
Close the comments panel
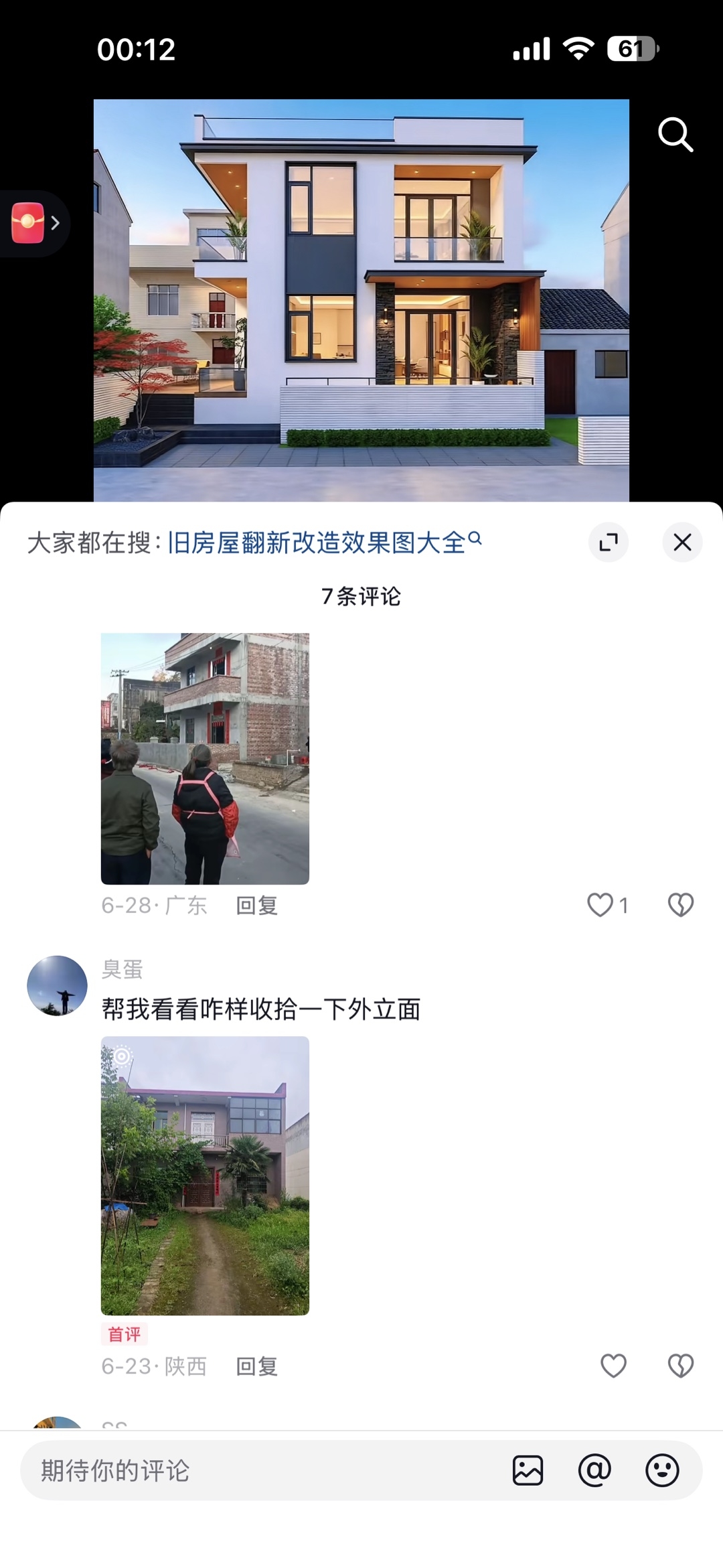click(x=682, y=542)
